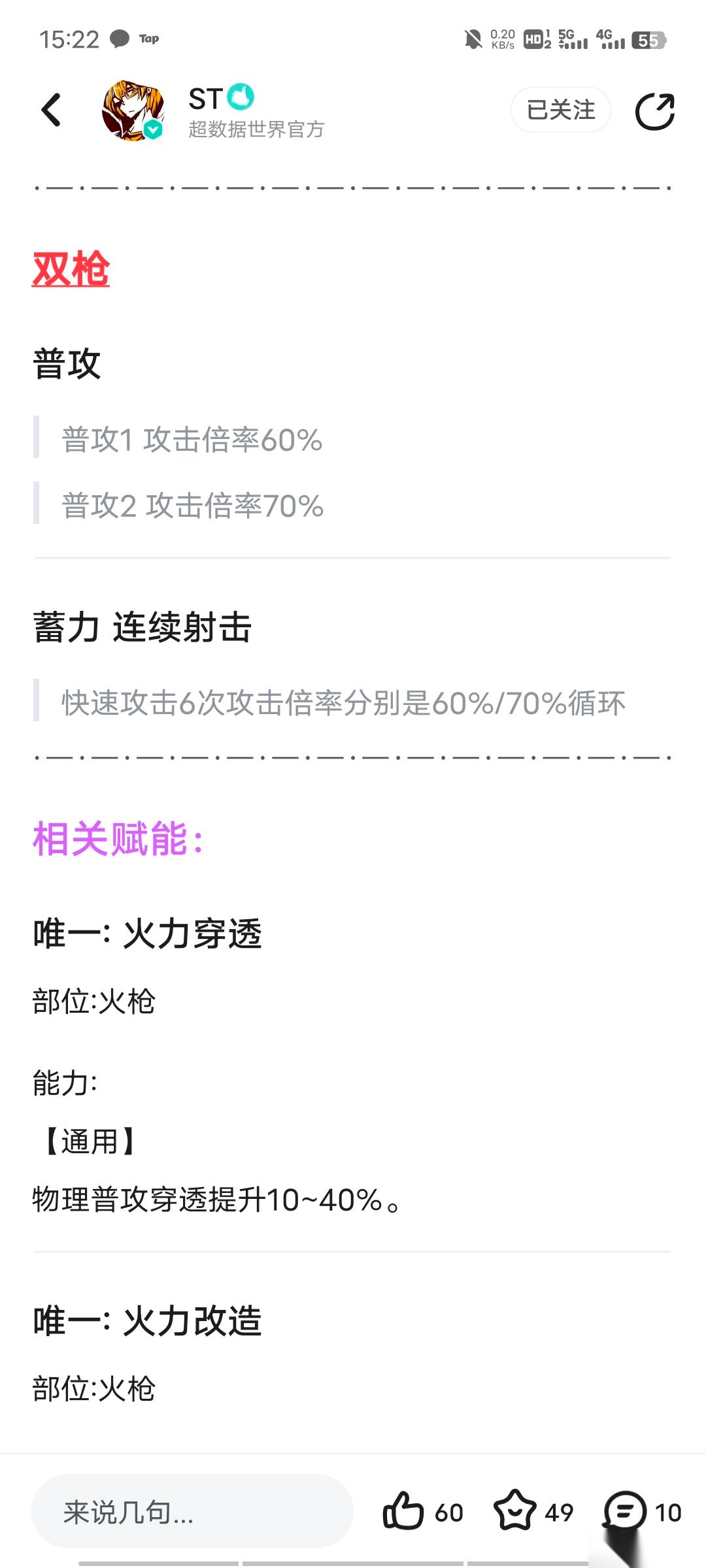
Task: Go back using the top-left arrow
Action: click(x=51, y=110)
